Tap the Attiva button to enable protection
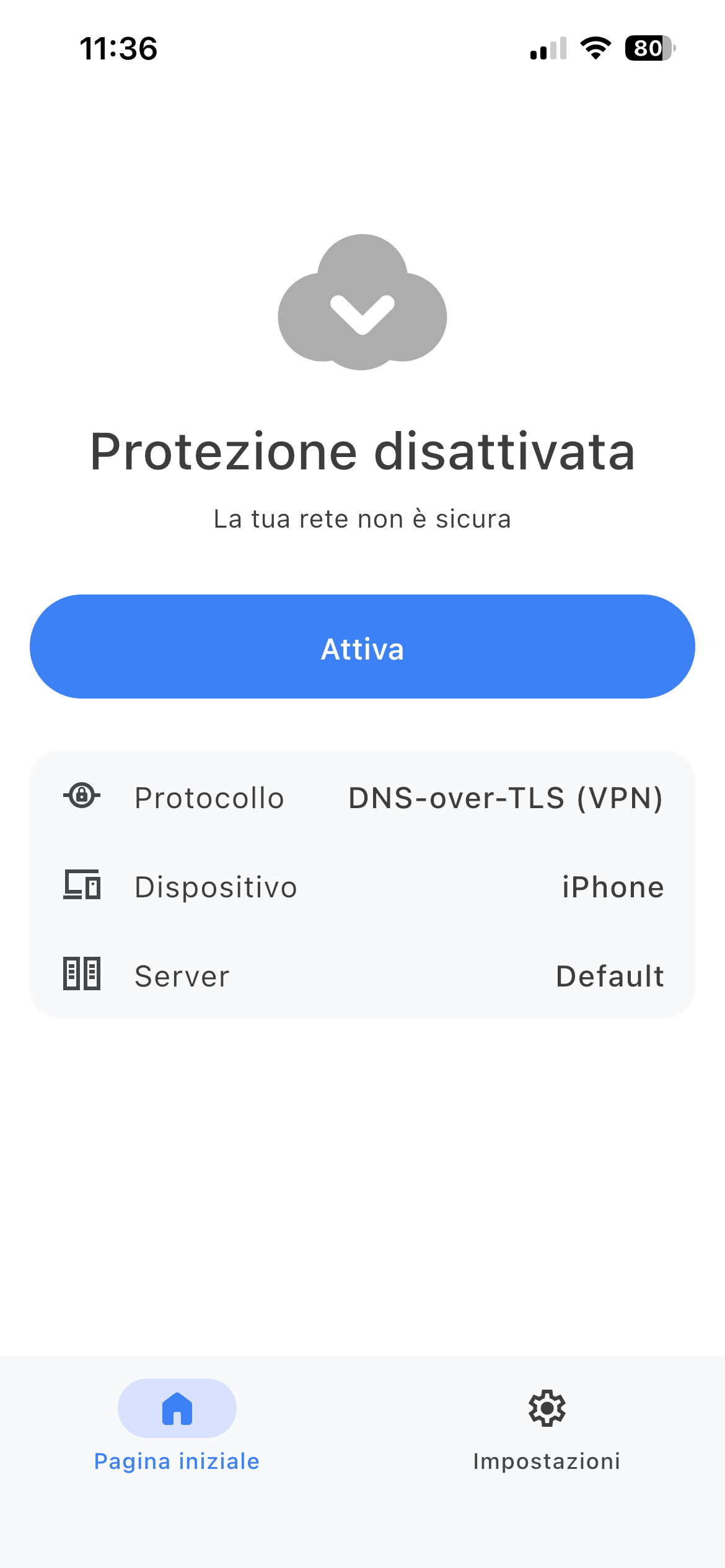The image size is (725, 1568). (x=362, y=647)
